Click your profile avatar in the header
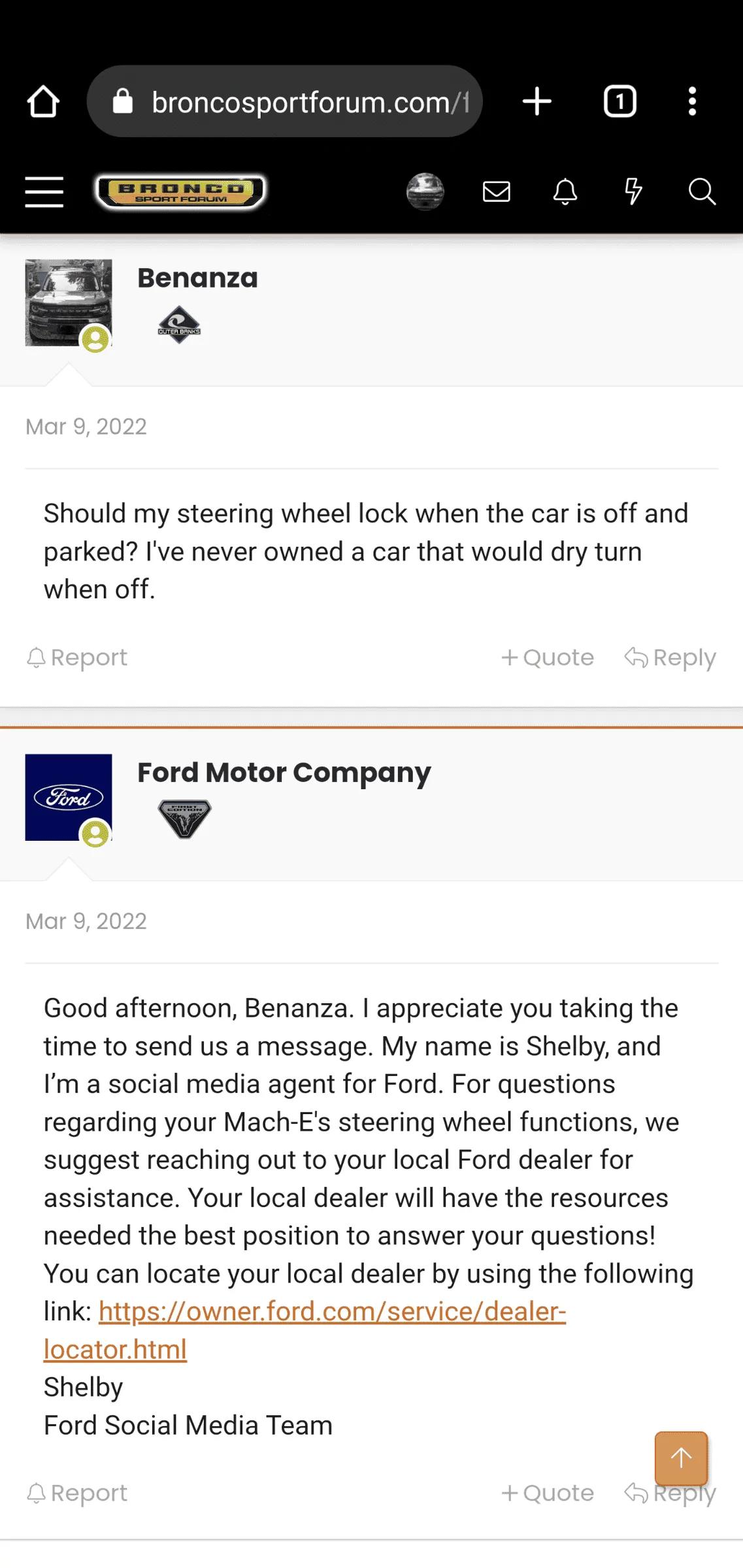The width and height of the screenshot is (743, 1568). tap(425, 190)
